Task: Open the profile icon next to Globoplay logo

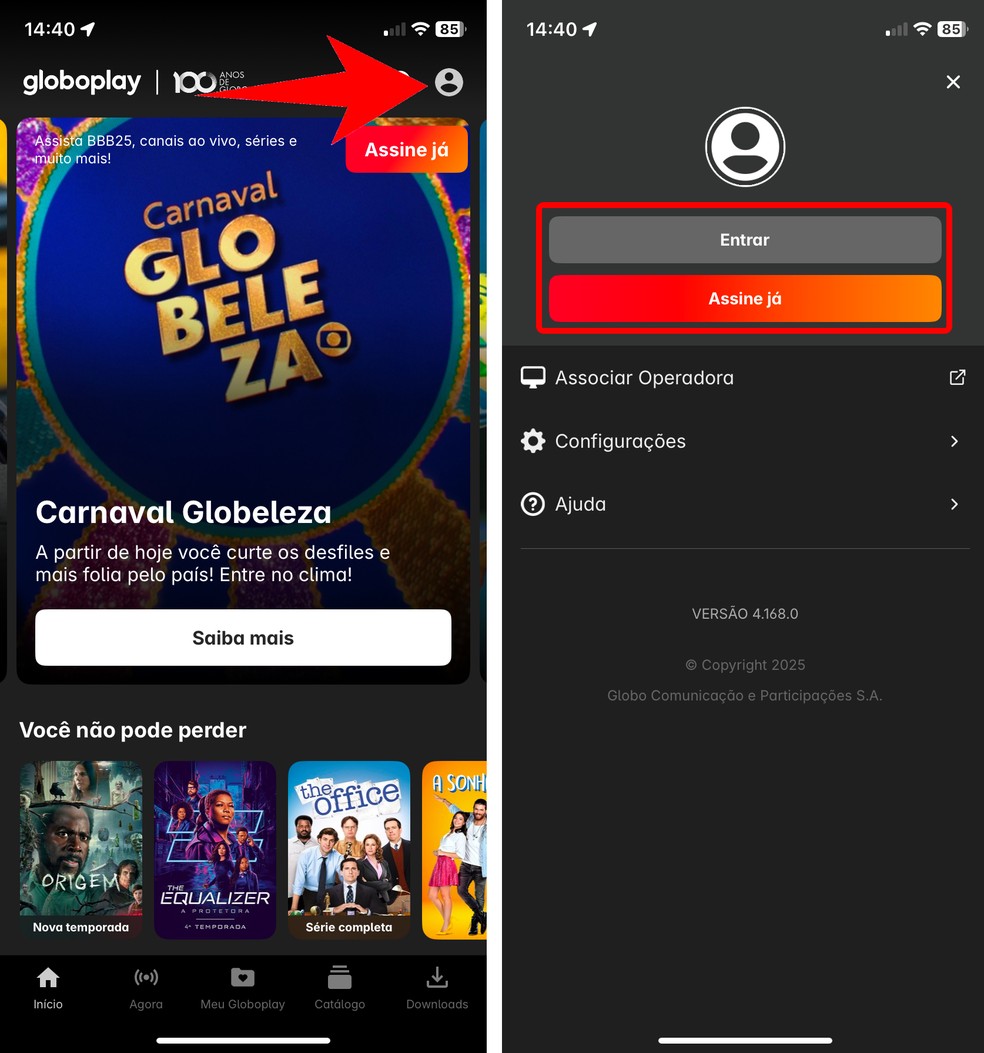Action: click(449, 82)
